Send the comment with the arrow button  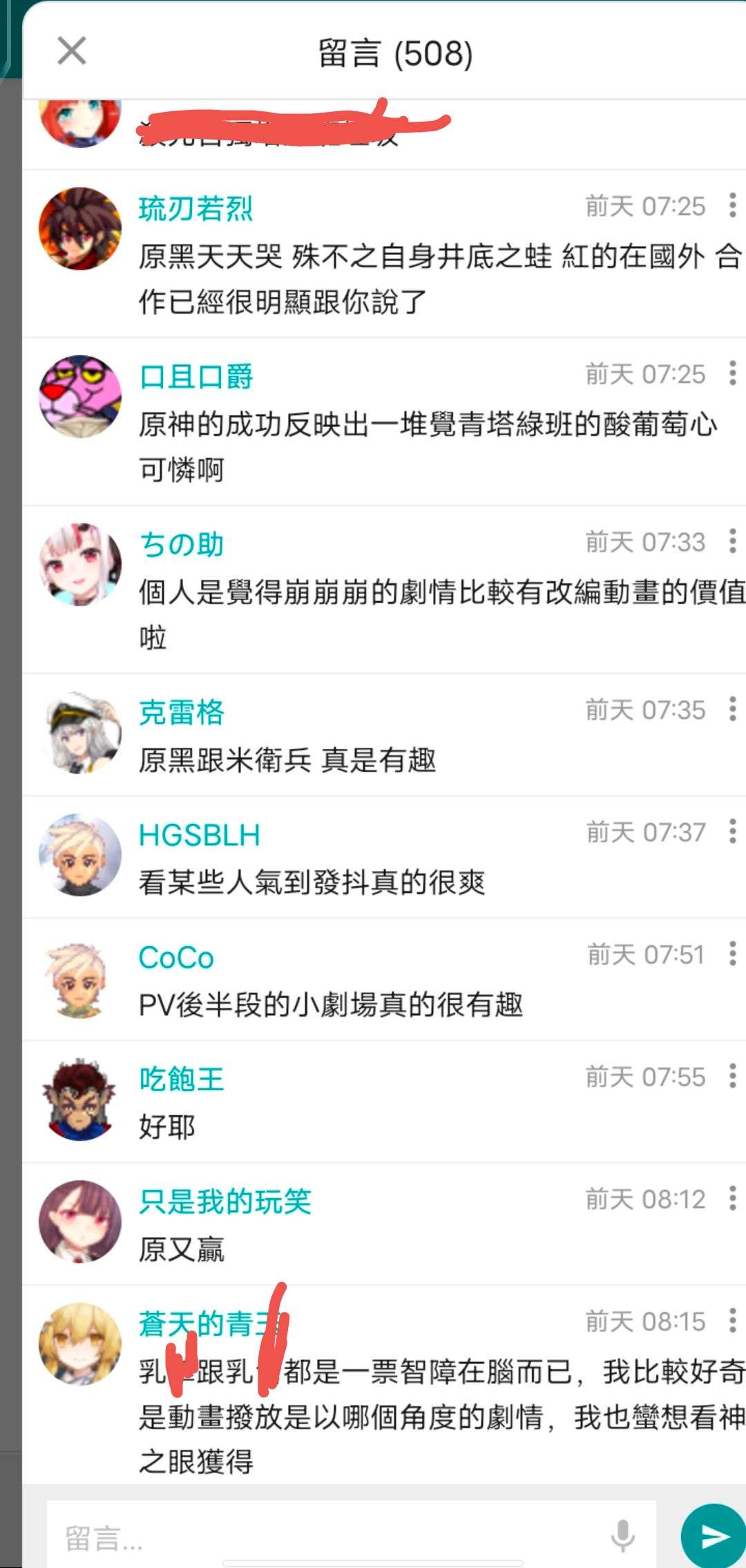[715, 1536]
